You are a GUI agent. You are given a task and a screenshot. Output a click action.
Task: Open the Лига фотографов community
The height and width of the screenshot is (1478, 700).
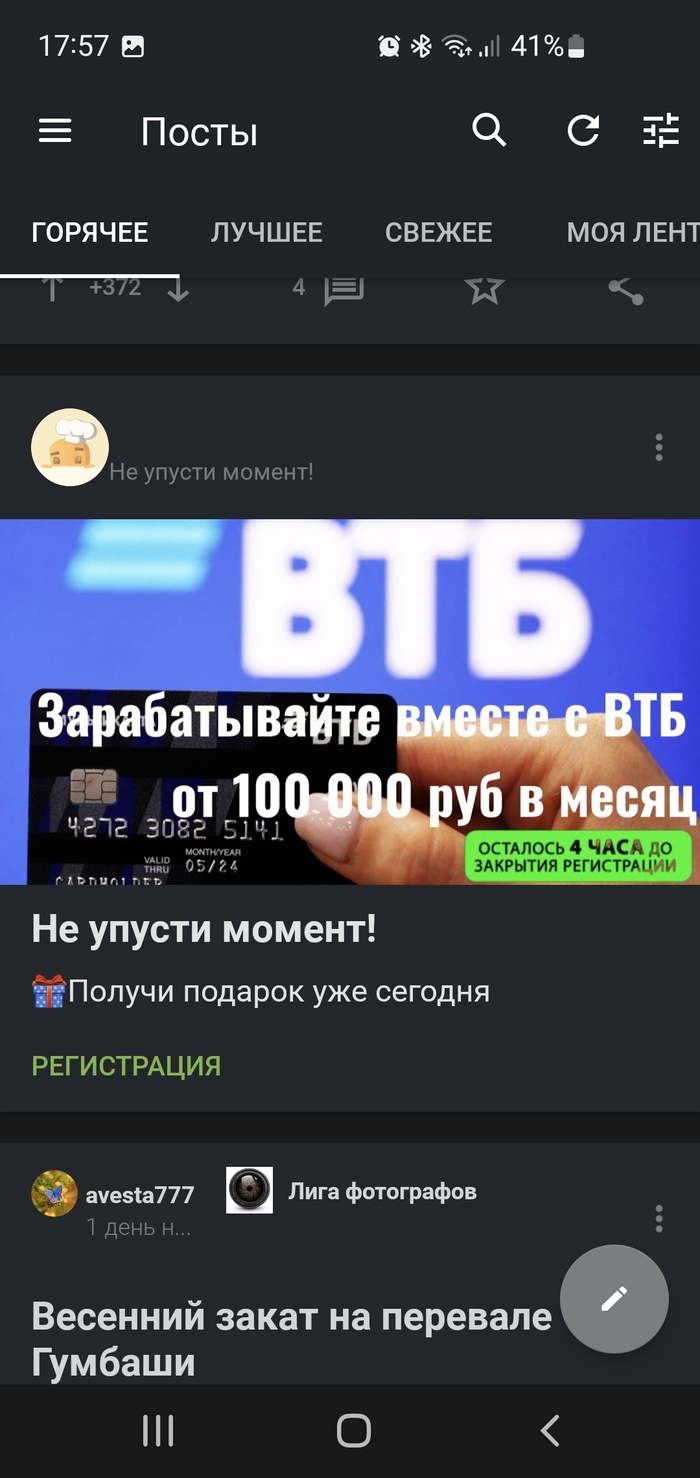pos(382,1191)
